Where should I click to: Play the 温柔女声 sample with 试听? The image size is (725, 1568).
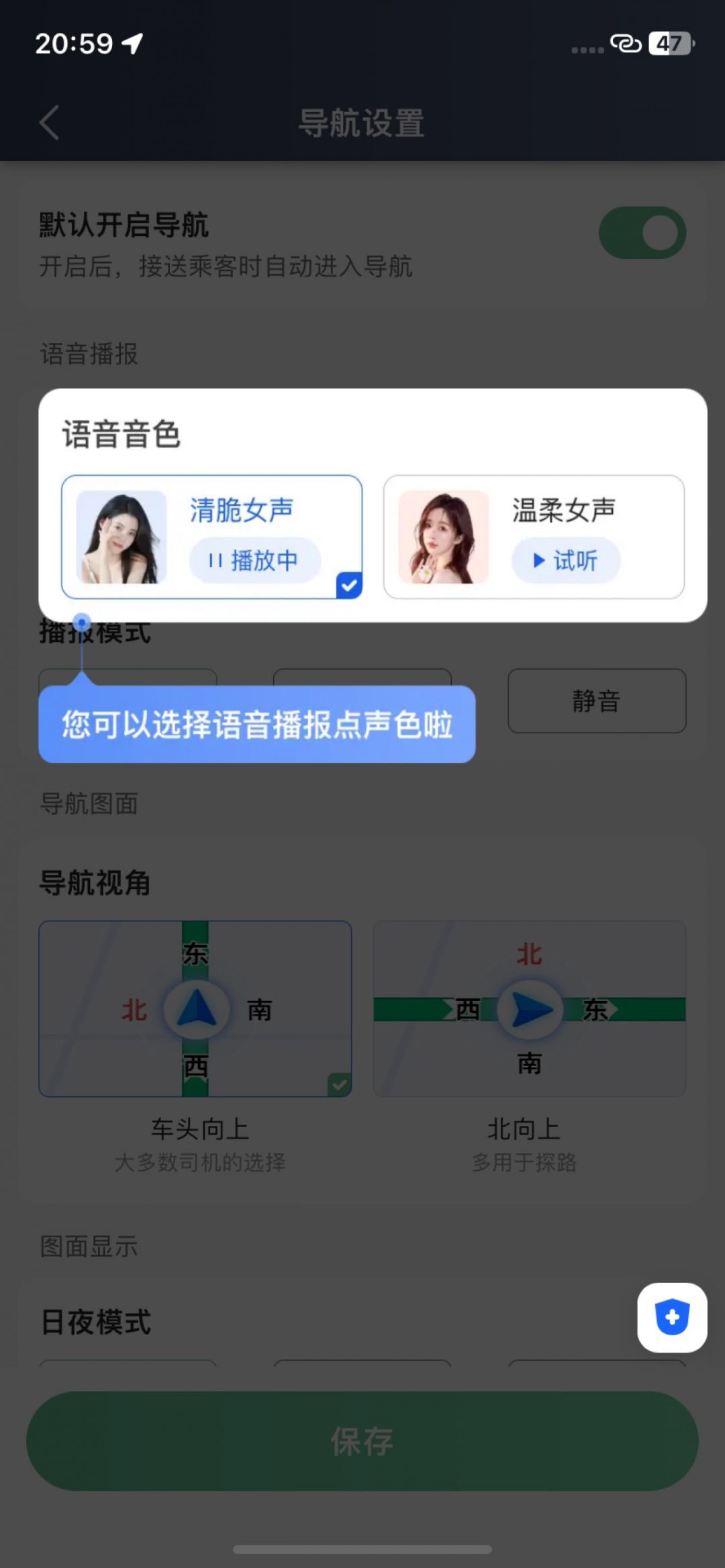(x=565, y=560)
